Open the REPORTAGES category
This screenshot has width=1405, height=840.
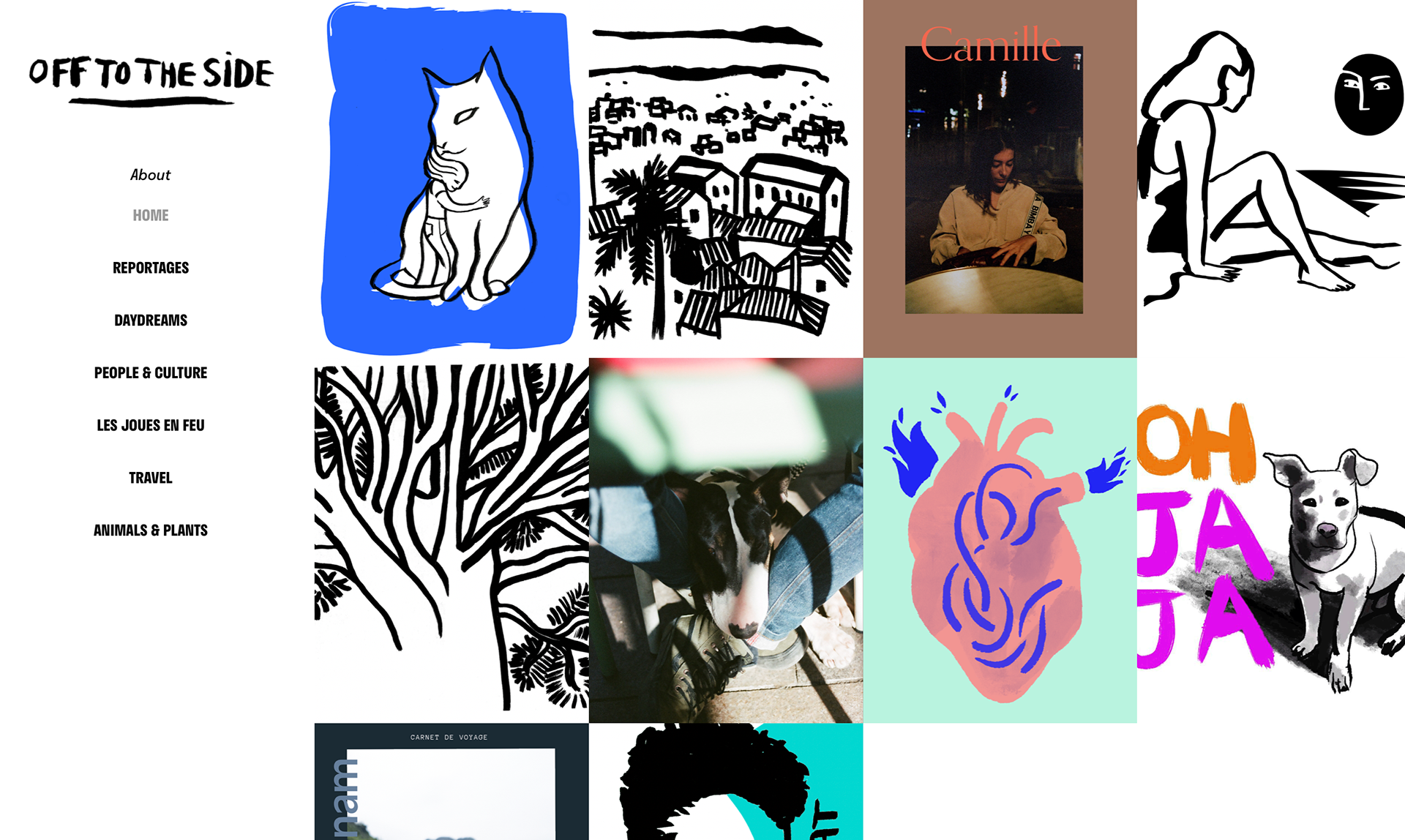150,268
